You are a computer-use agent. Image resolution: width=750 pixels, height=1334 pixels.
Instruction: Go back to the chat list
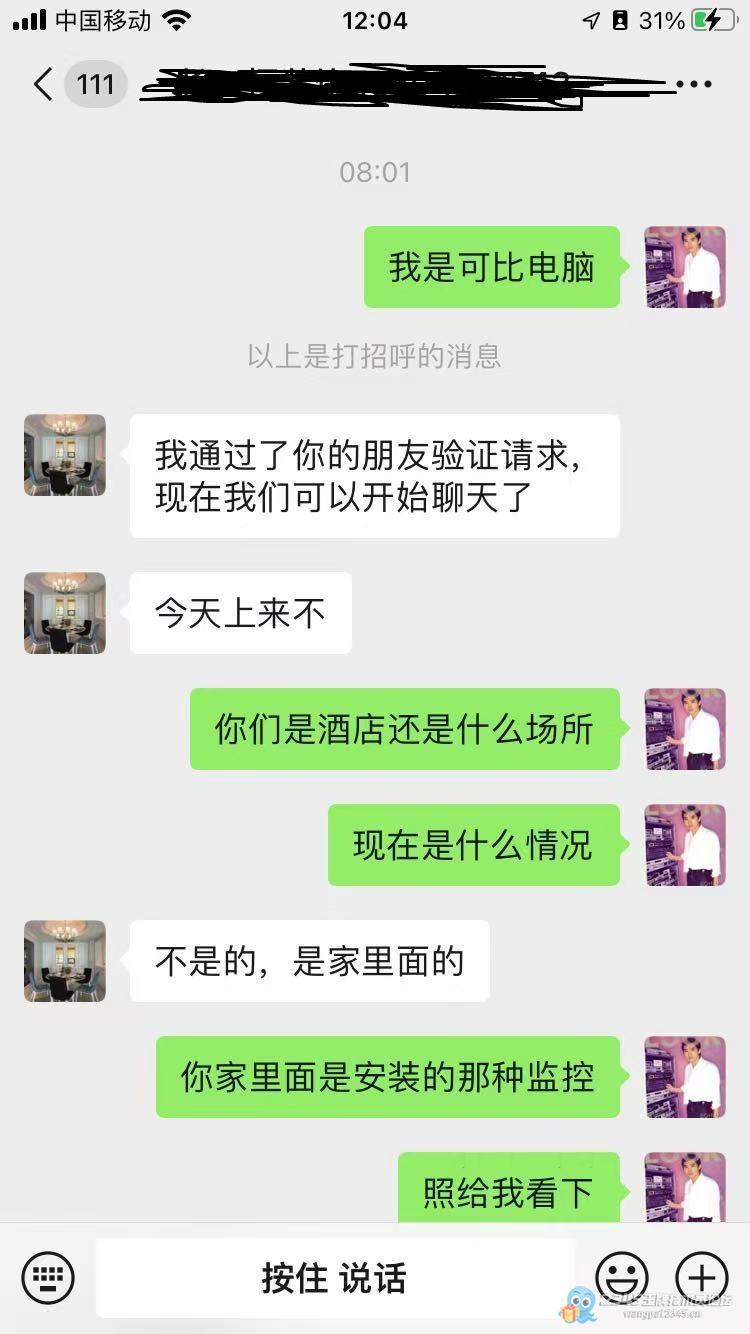pos(42,84)
